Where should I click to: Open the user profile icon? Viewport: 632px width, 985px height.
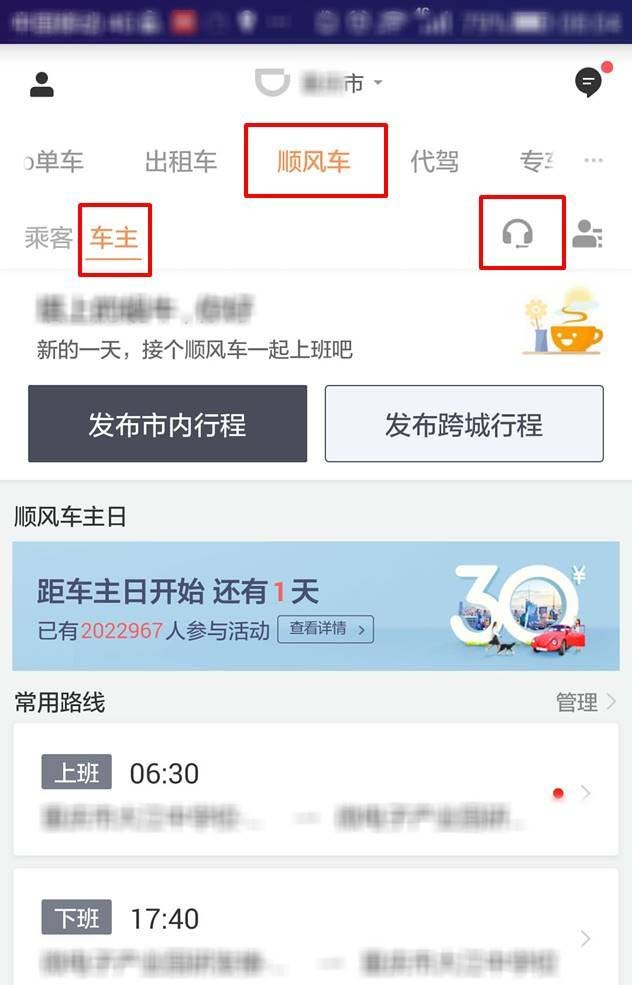tap(42, 84)
